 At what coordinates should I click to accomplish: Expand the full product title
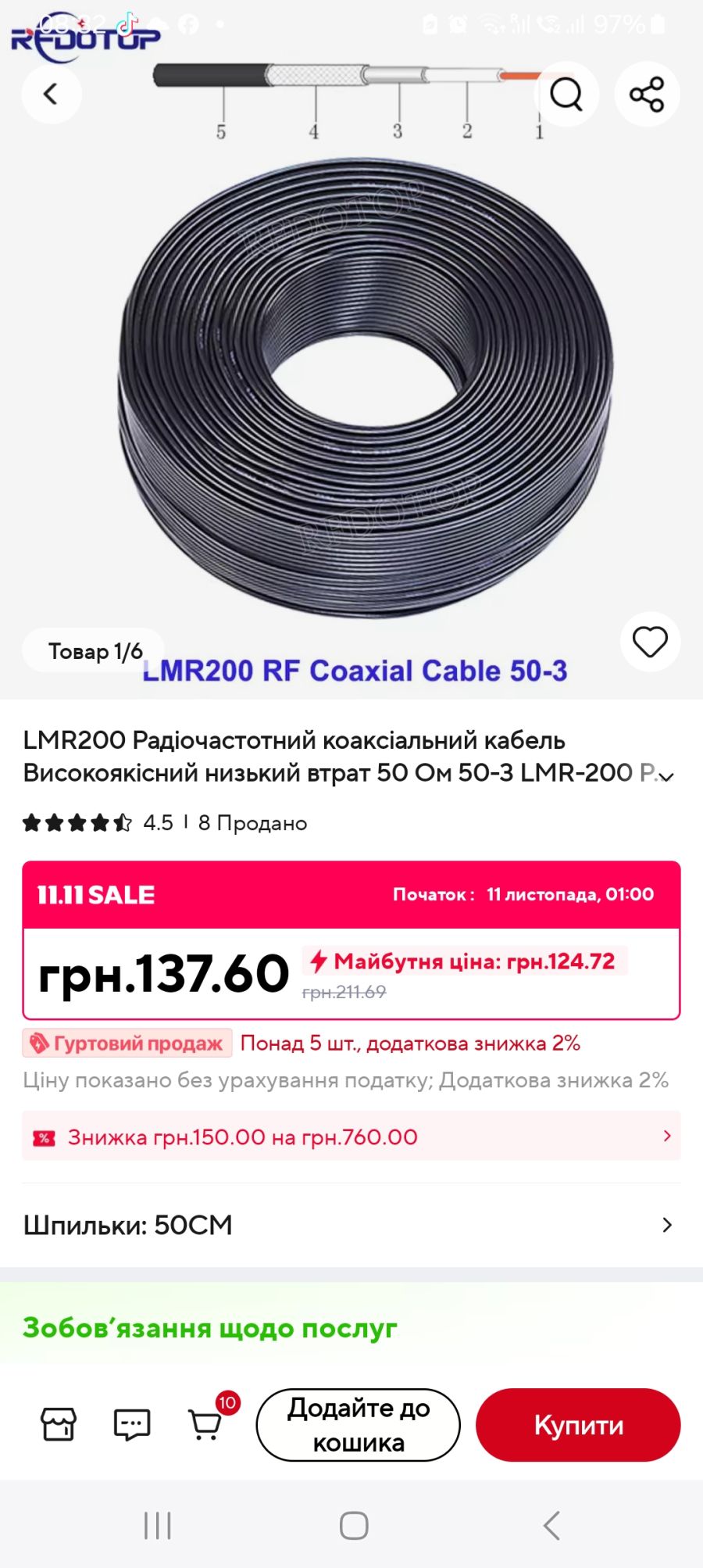coord(666,776)
